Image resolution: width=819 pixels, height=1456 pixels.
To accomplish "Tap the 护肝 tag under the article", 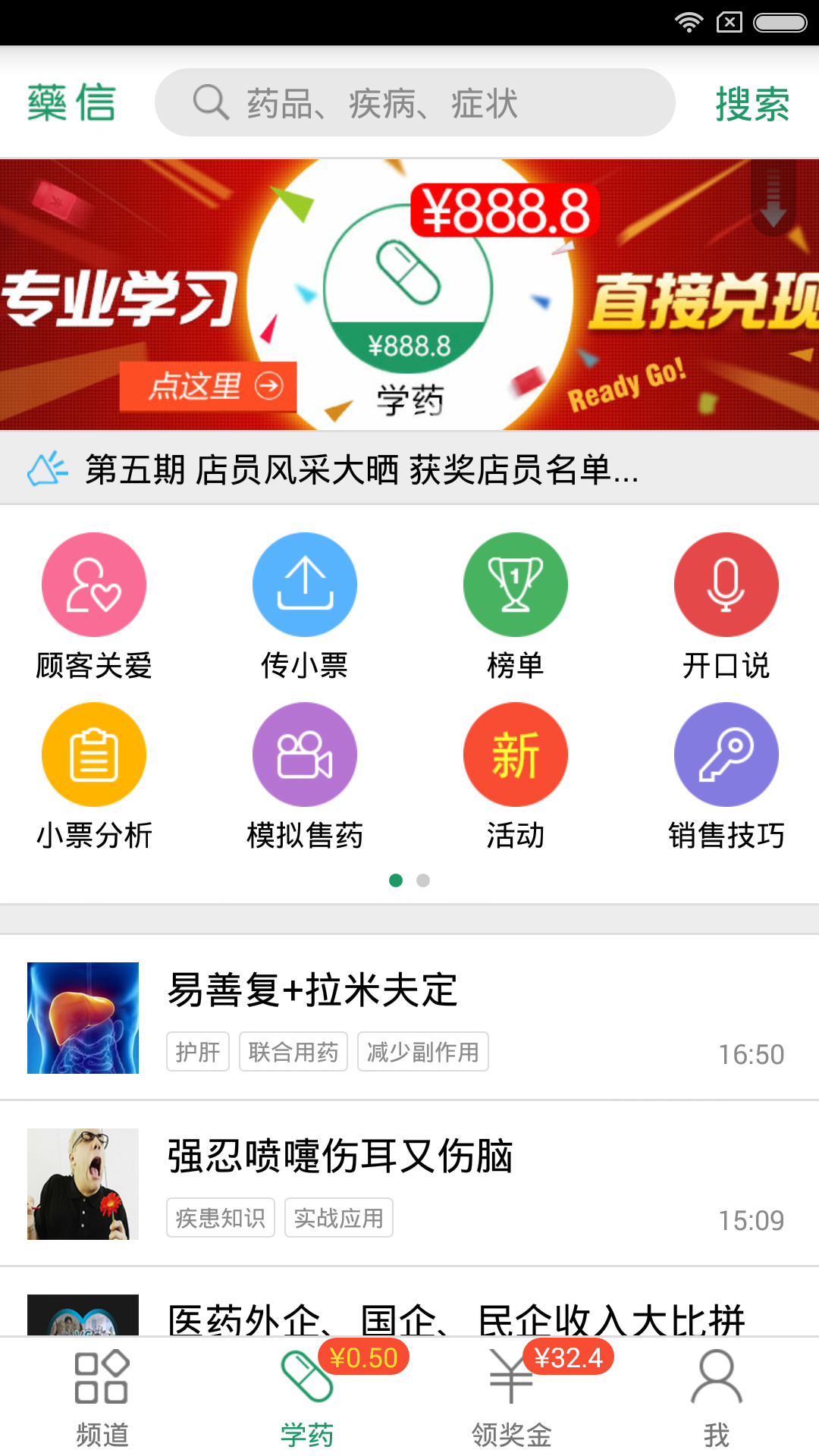I will tap(197, 1051).
